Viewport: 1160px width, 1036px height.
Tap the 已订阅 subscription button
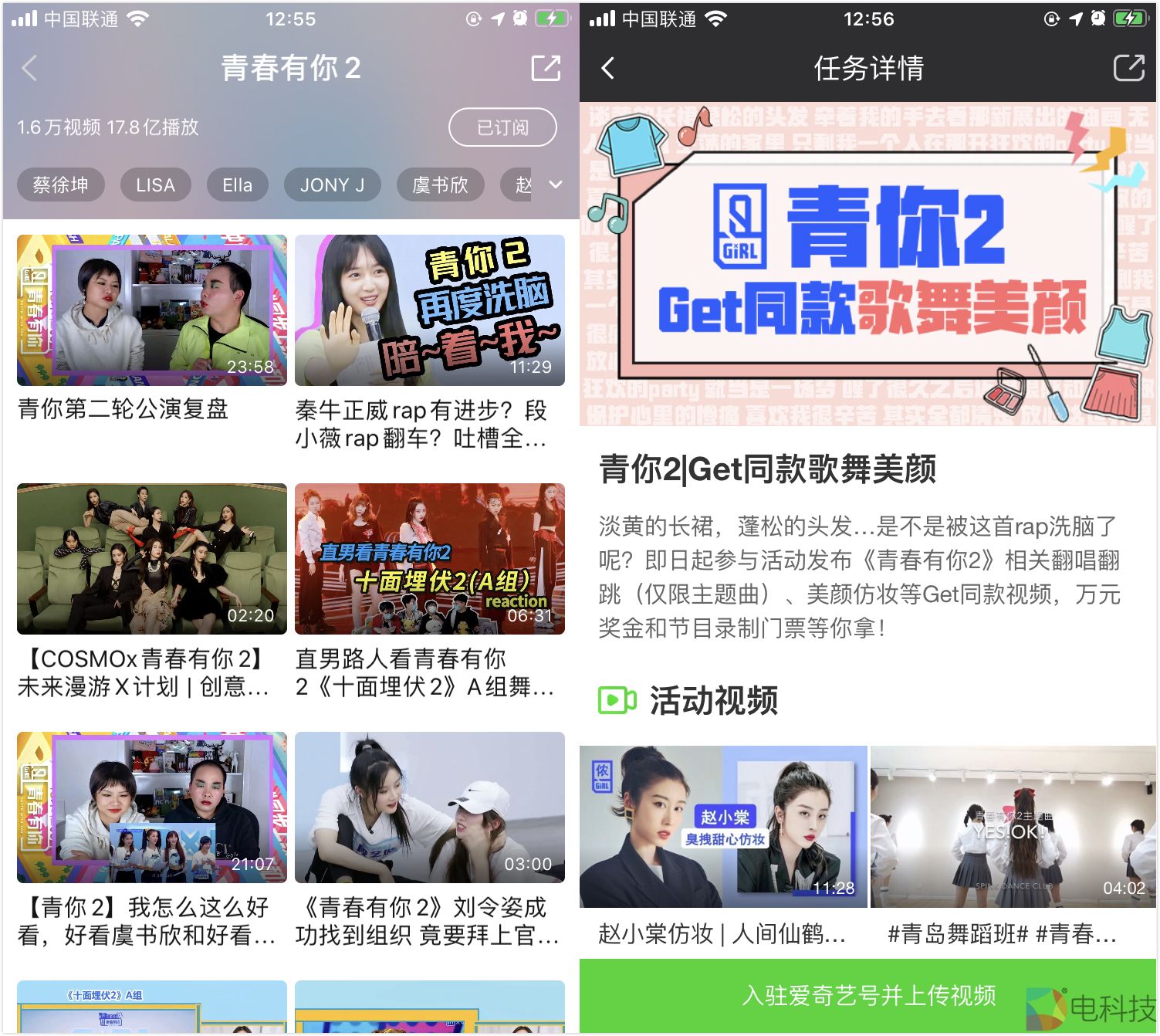tap(502, 127)
